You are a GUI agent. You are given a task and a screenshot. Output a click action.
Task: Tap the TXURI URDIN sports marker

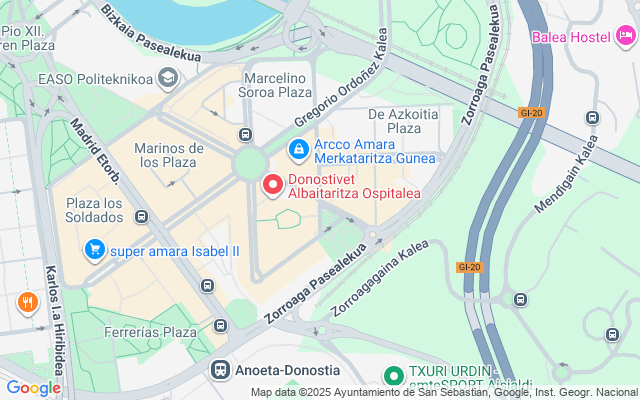click(394, 377)
